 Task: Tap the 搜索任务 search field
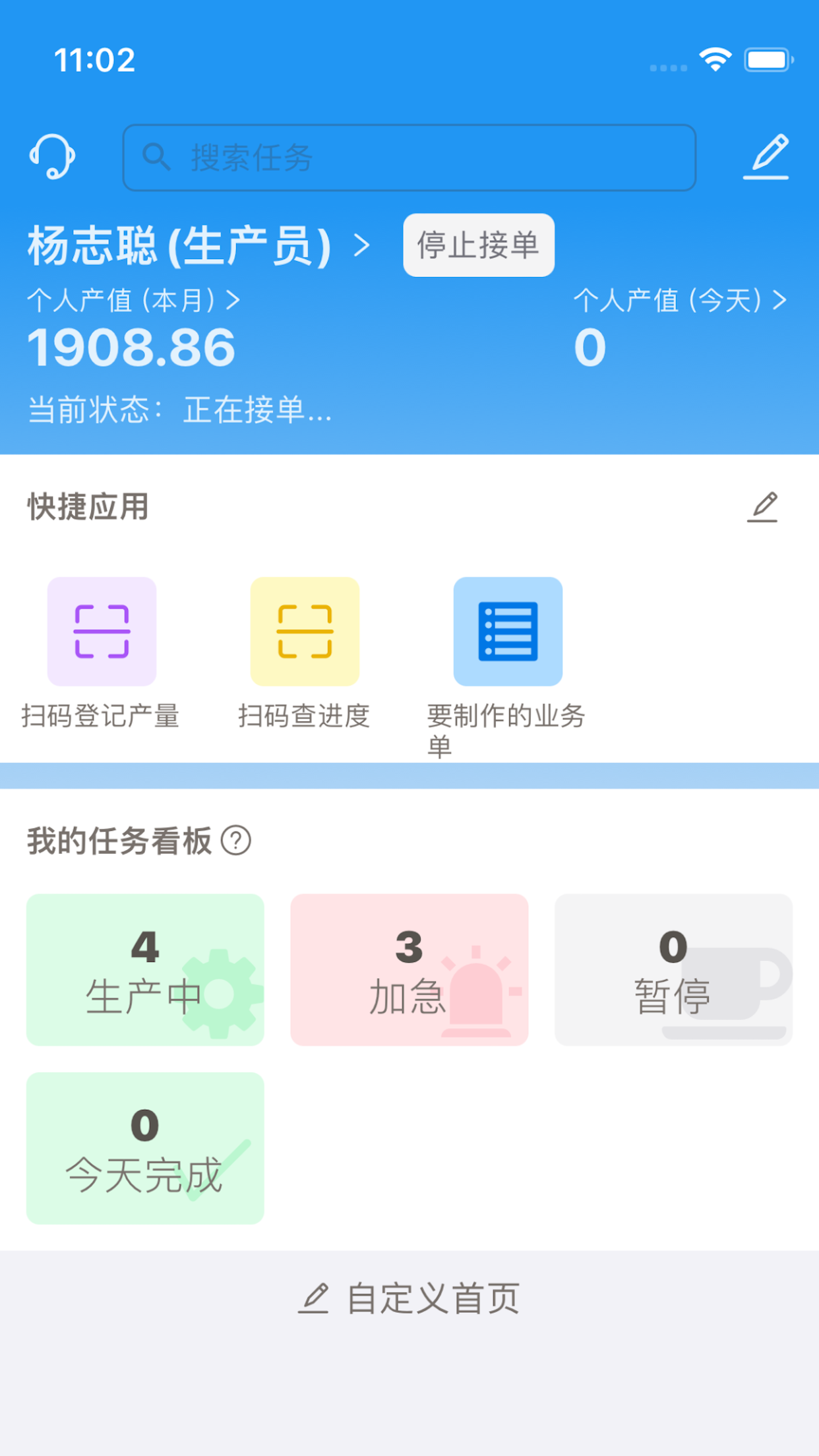click(x=409, y=157)
